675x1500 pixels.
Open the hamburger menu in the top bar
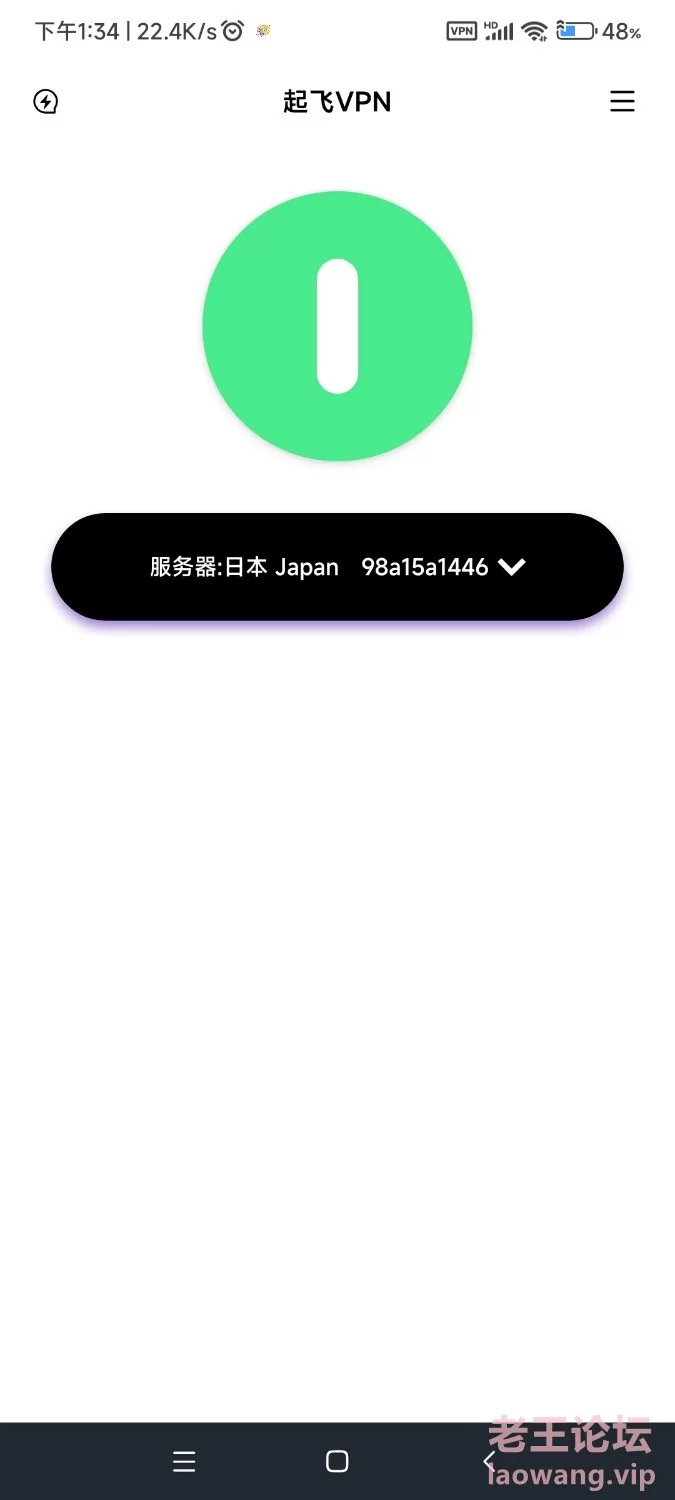pos(622,101)
